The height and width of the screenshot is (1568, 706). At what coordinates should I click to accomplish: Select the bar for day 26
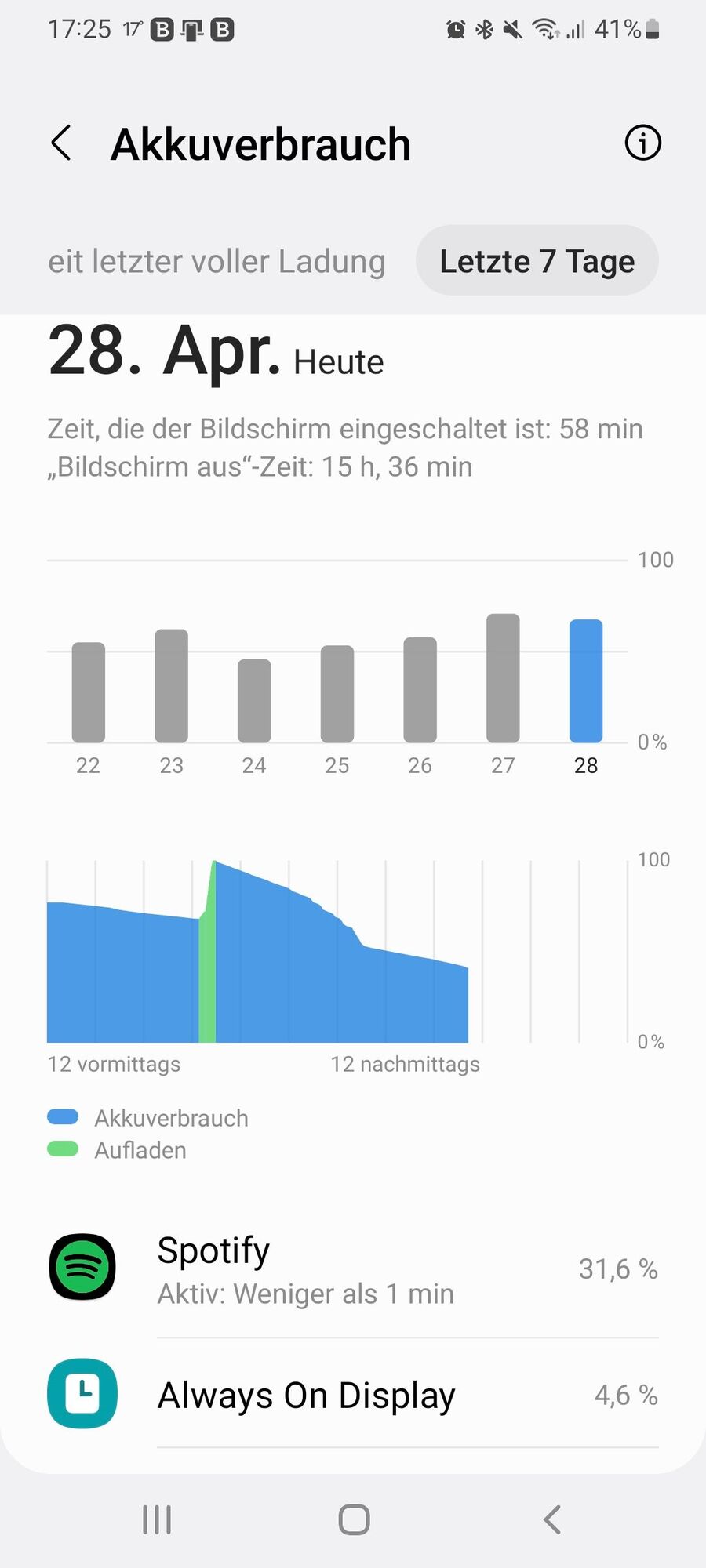click(x=420, y=690)
